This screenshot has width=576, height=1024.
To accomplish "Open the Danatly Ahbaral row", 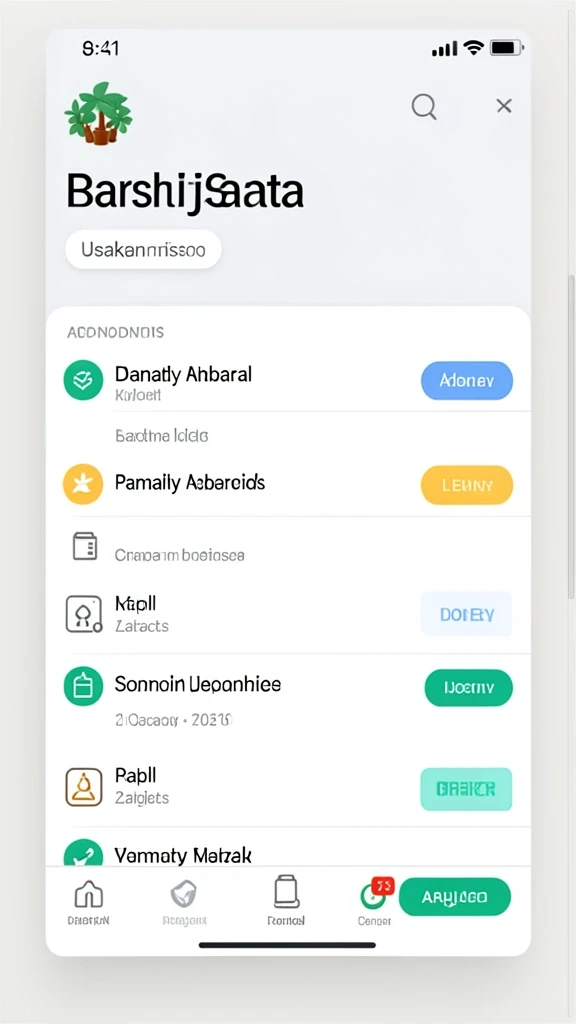I will pos(288,383).
